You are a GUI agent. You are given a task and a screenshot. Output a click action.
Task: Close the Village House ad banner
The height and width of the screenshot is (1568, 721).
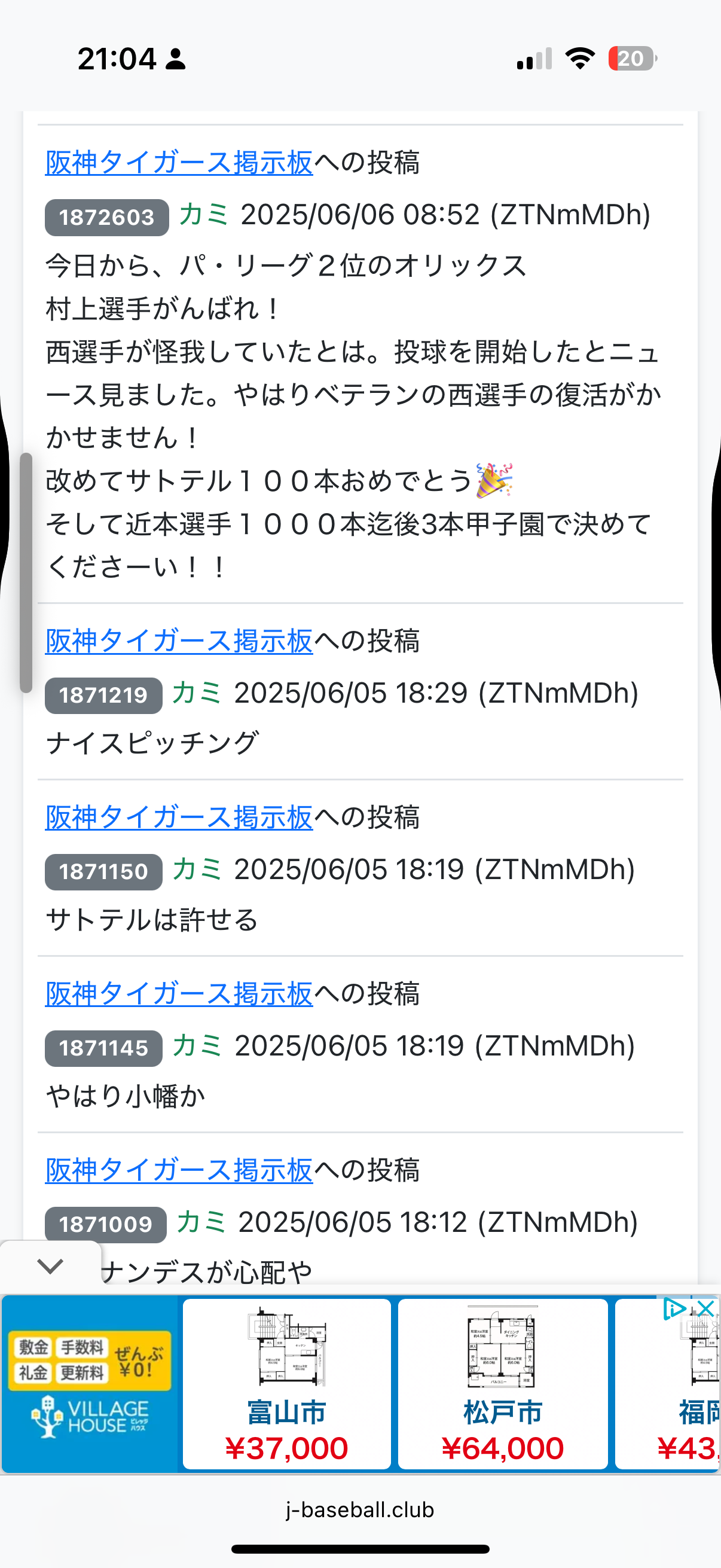[x=705, y=1308]
